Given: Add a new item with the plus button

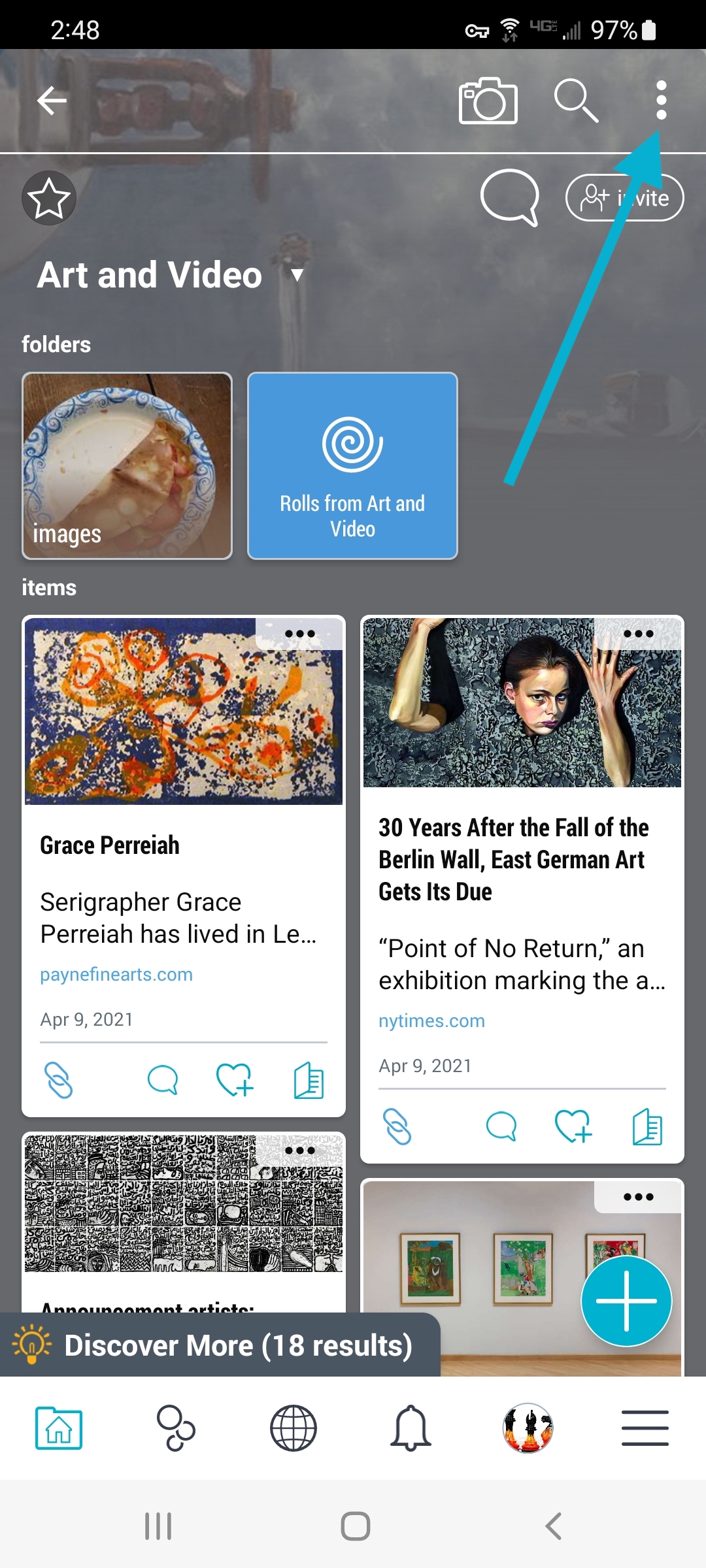Looking at the screenshot, I should click(626, 1301).
